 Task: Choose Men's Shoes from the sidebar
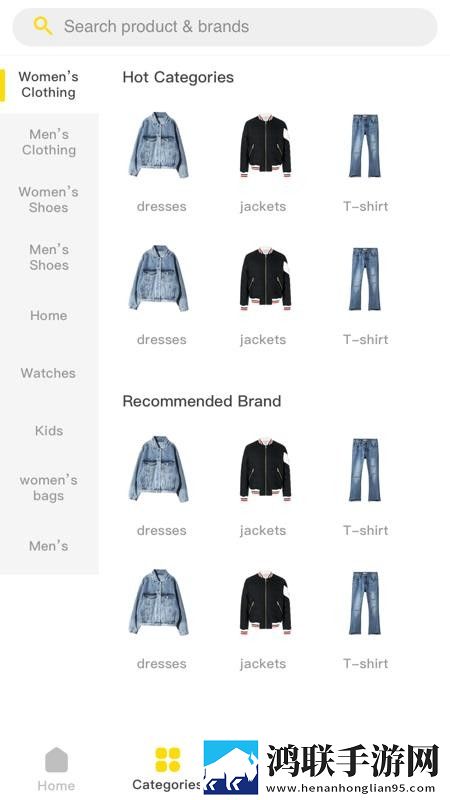(49, 258)
